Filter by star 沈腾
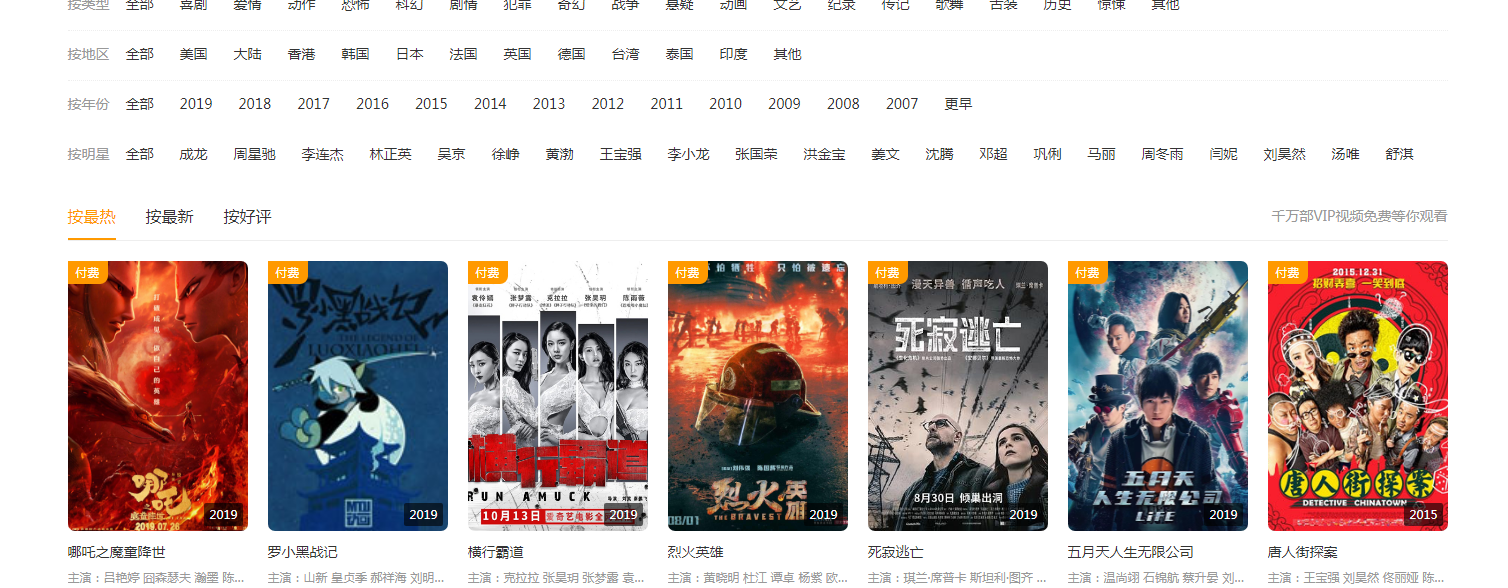1508x588 pixels. [x=939, y=154]
